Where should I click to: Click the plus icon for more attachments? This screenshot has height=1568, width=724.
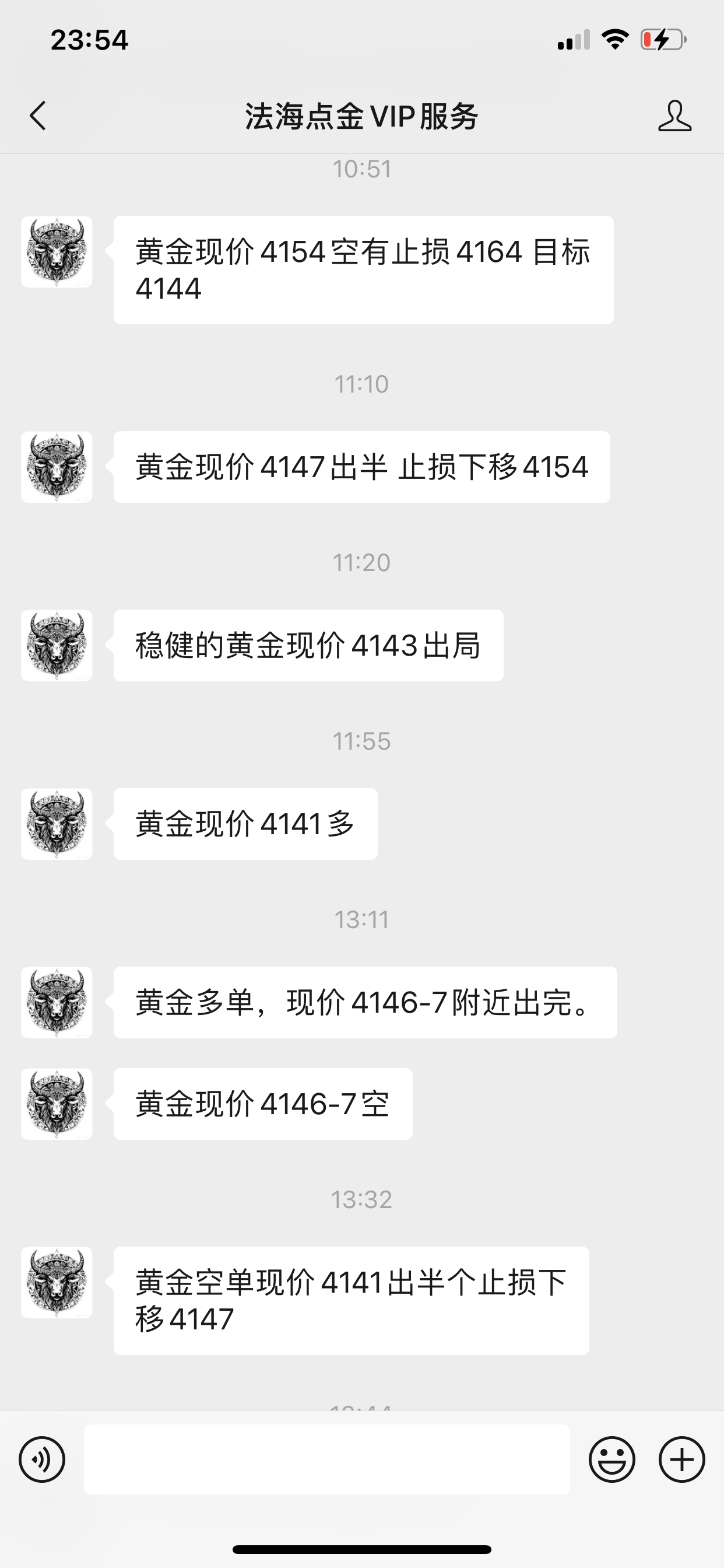pyautogui.click(x=681, y=1458)
